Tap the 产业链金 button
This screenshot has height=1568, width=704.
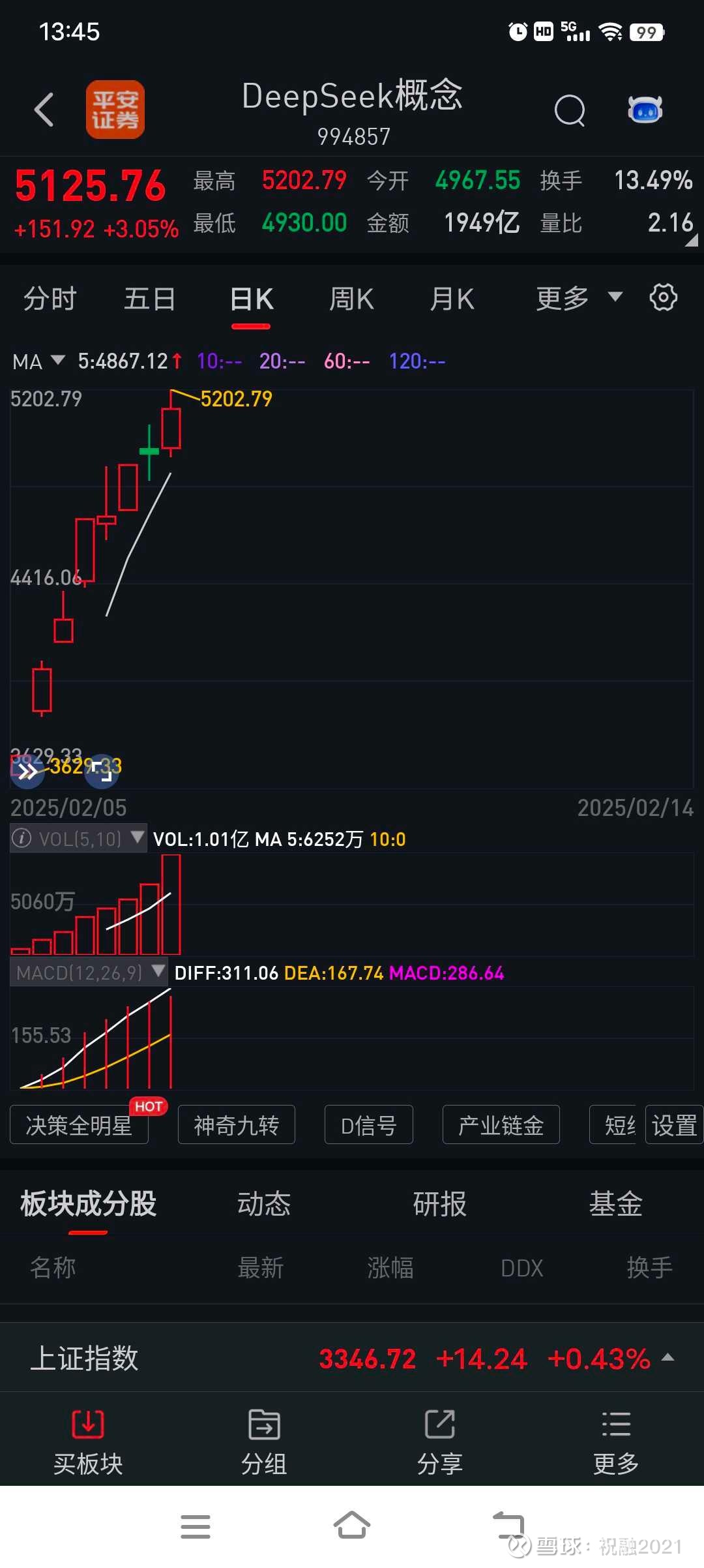tap(501, 1124)
